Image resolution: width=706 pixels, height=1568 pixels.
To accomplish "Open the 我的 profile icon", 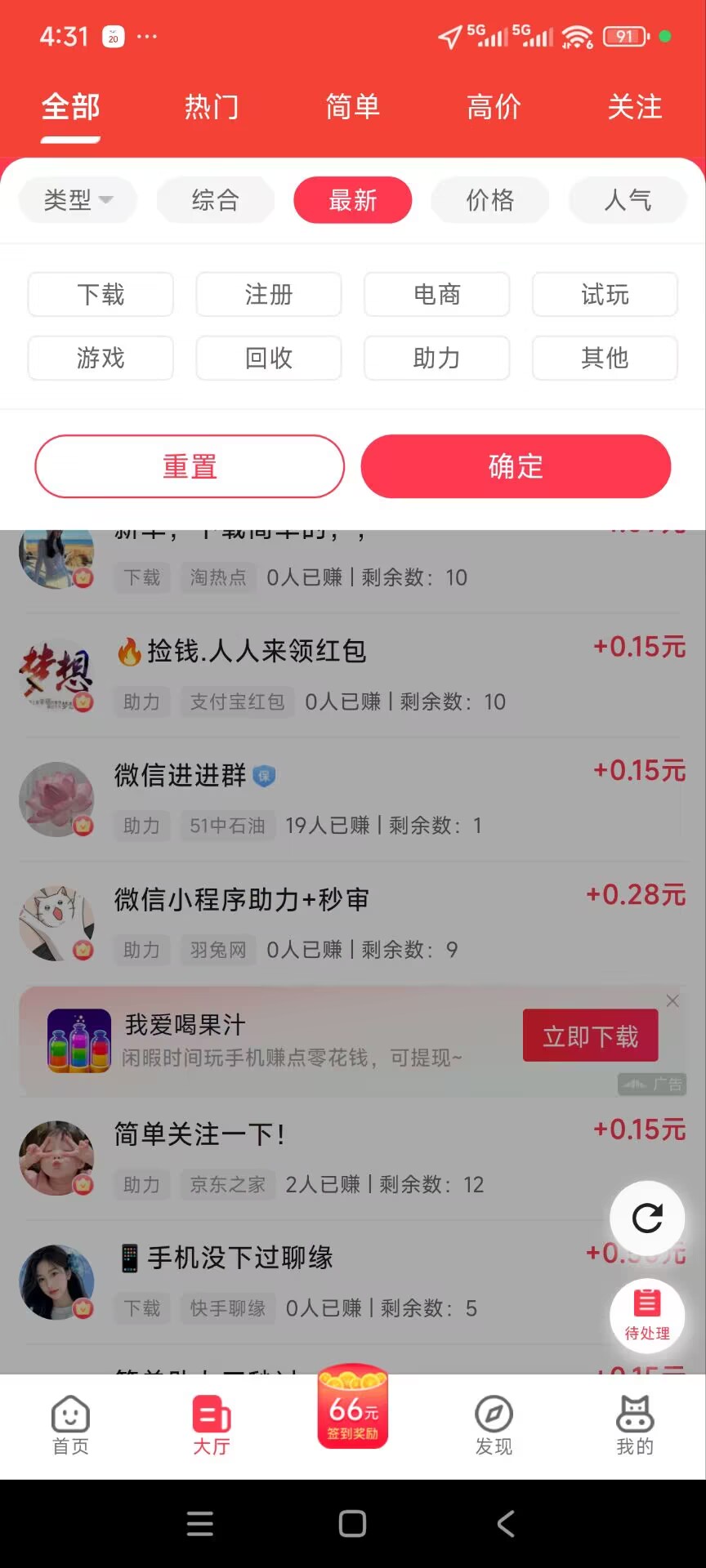I will tap(635, 1424).
